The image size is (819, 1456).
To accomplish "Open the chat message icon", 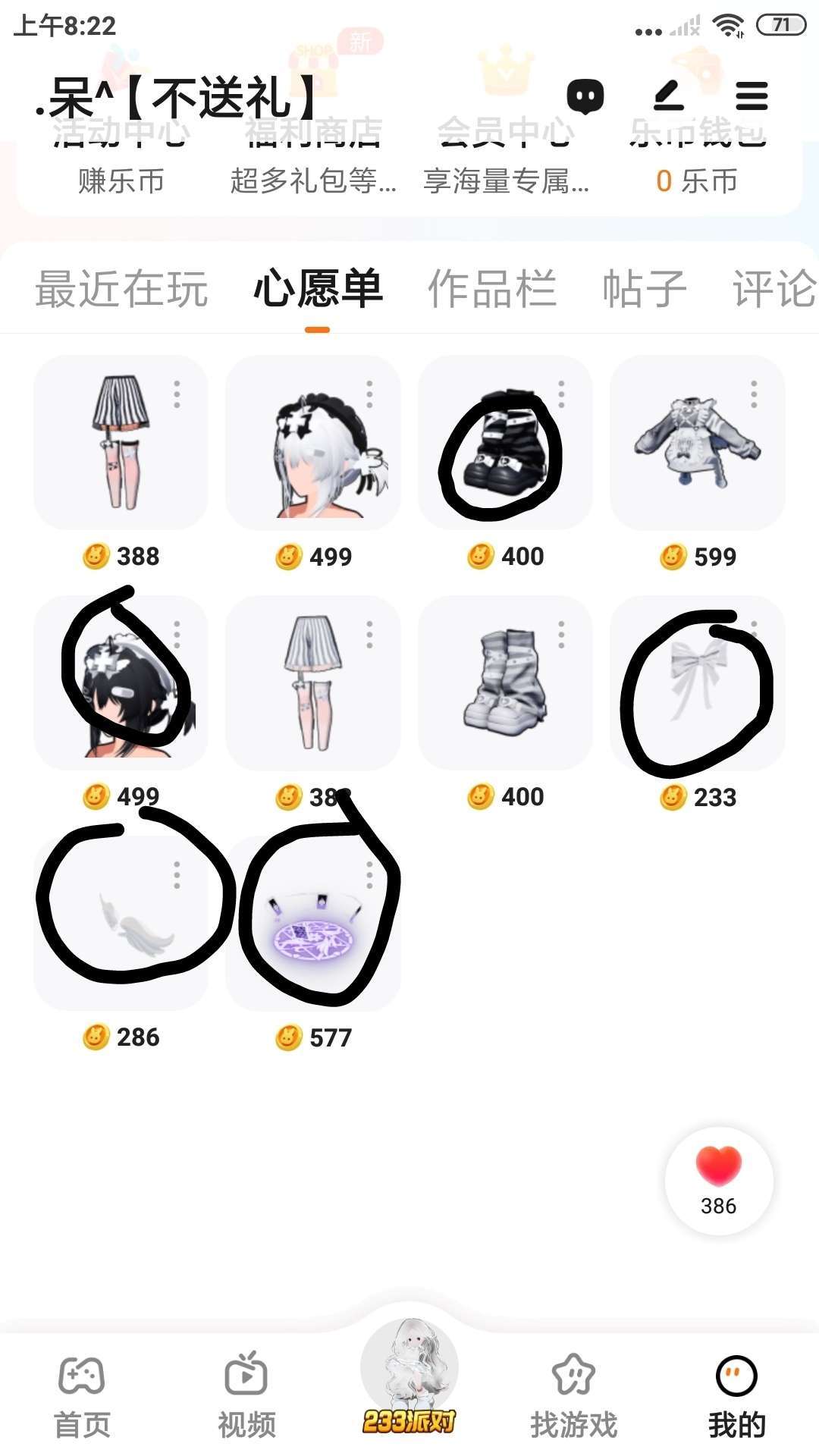I will 585,96.
